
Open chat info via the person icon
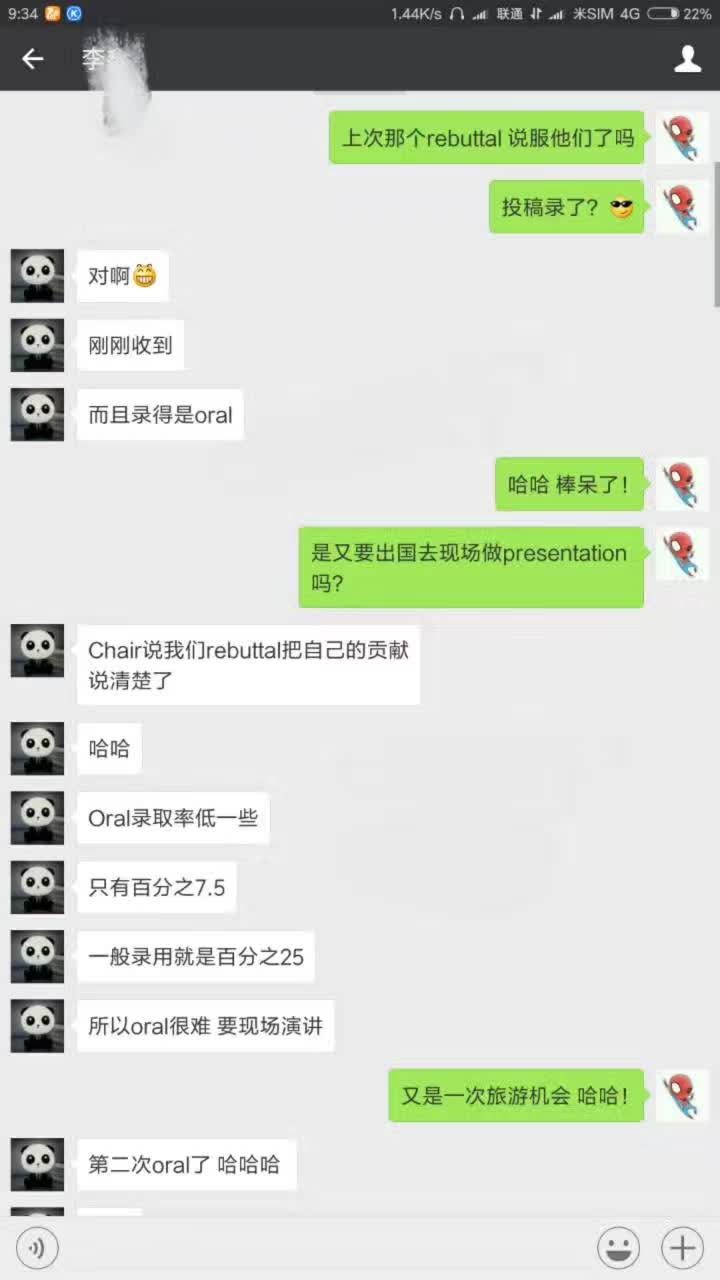click(x=687, y=59)
